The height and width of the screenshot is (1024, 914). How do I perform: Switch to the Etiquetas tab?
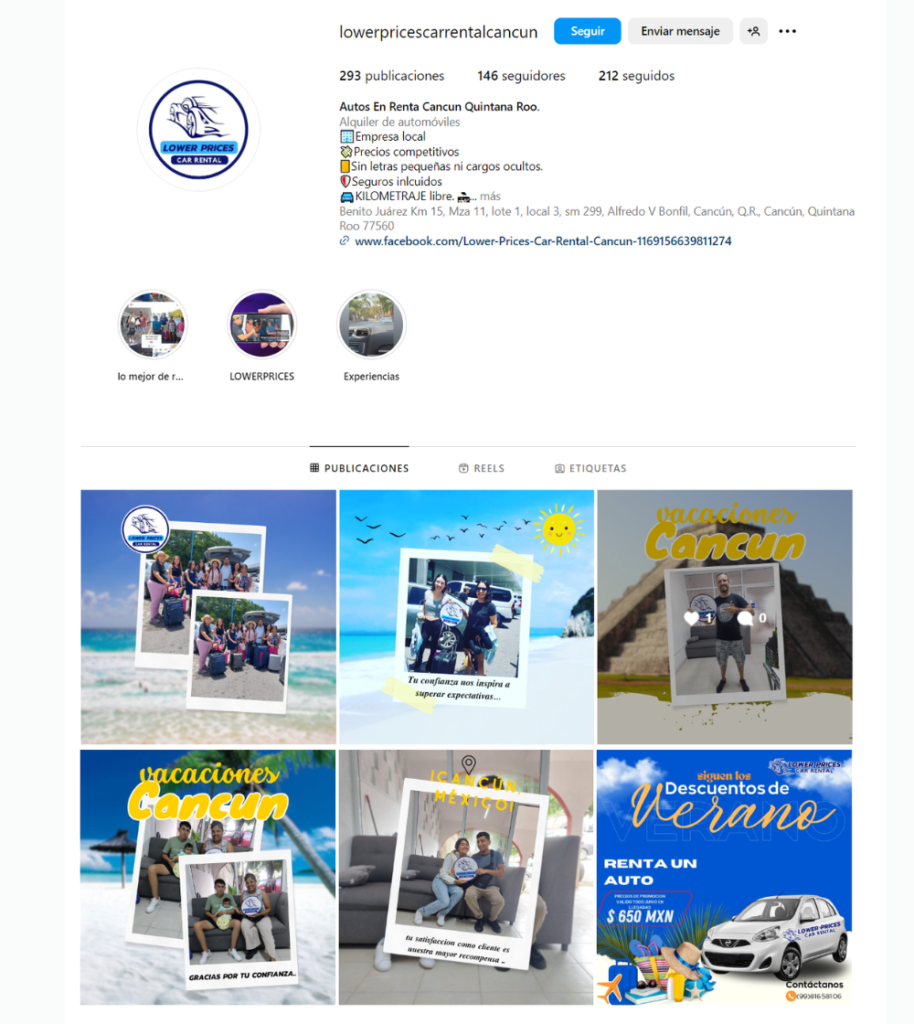(x=591, y=468)
